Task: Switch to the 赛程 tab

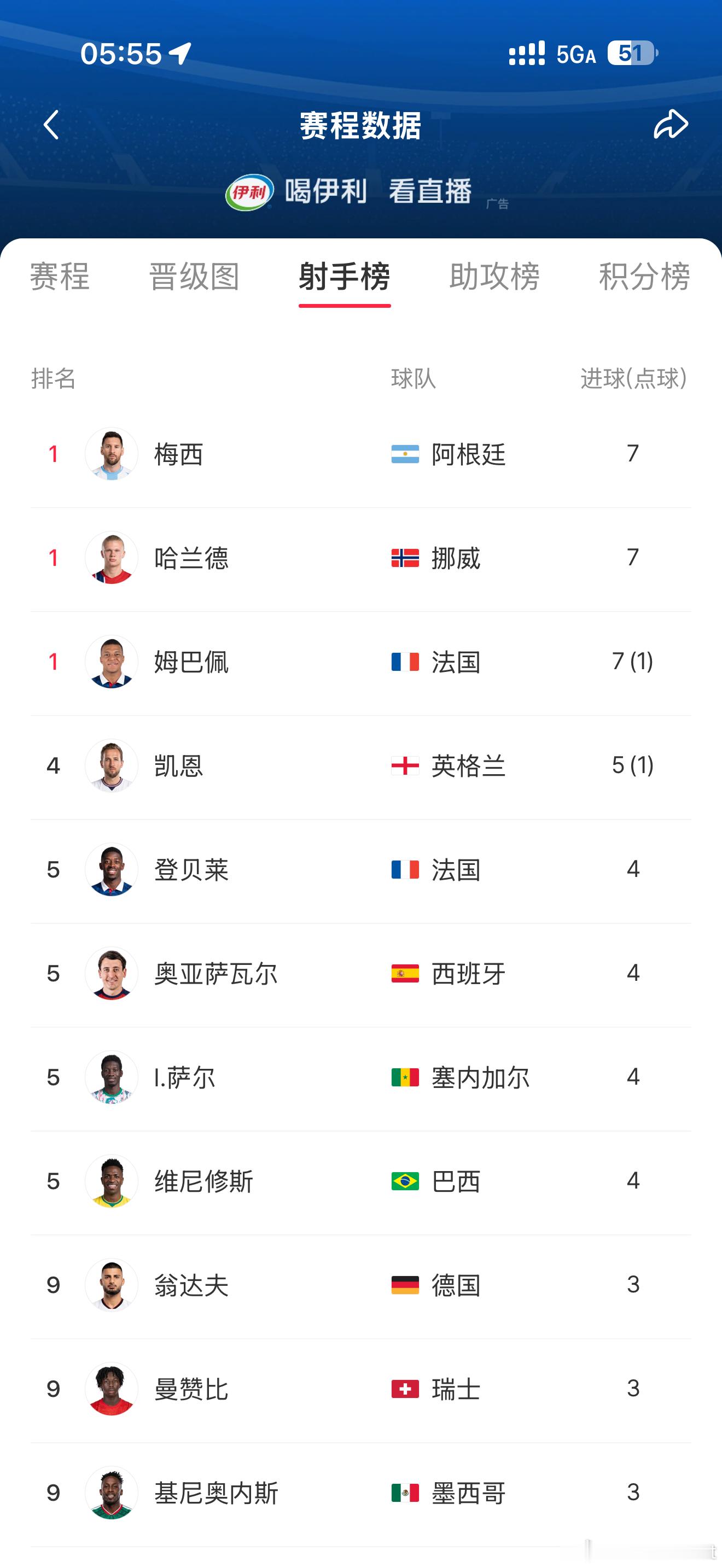Action: pos(60,276)
